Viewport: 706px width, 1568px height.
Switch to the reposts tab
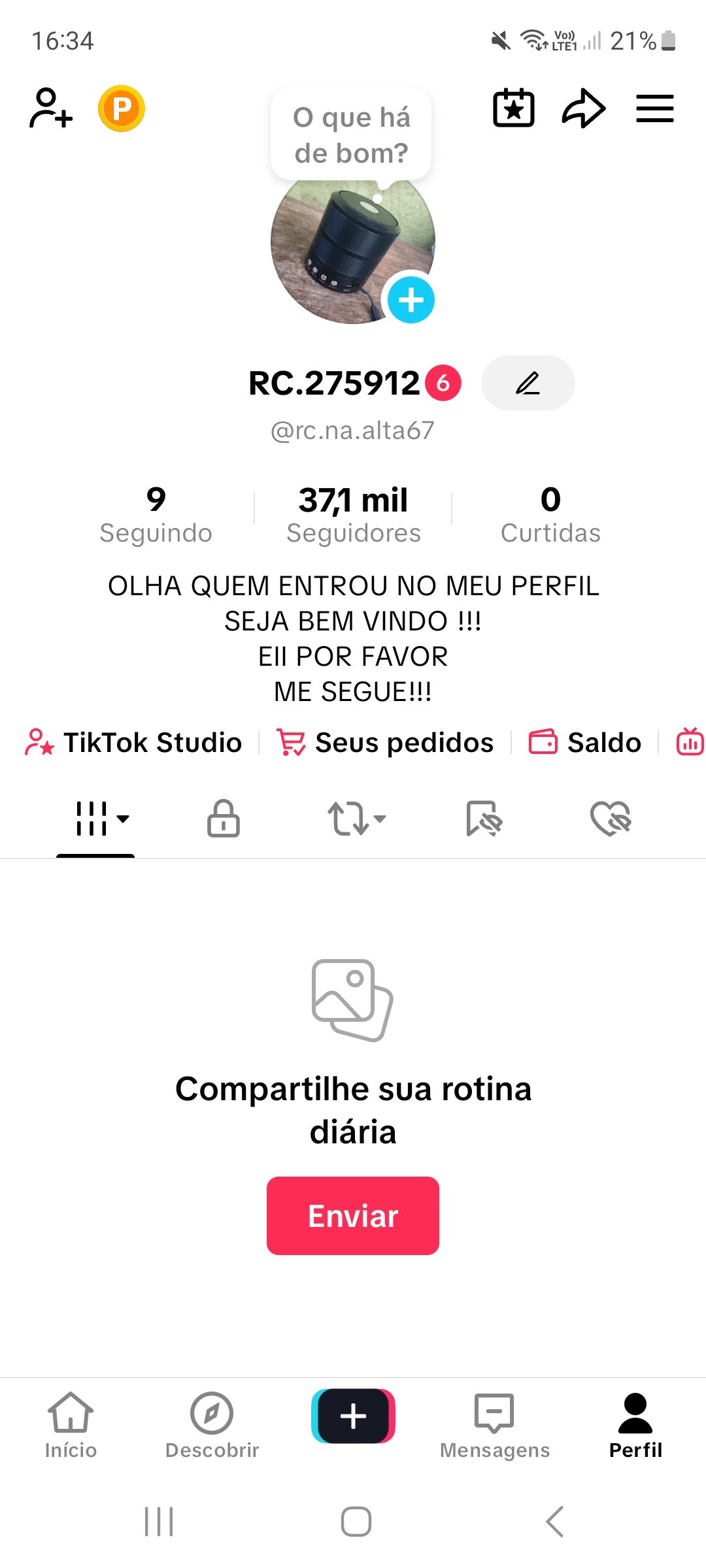tap(356, 819)
